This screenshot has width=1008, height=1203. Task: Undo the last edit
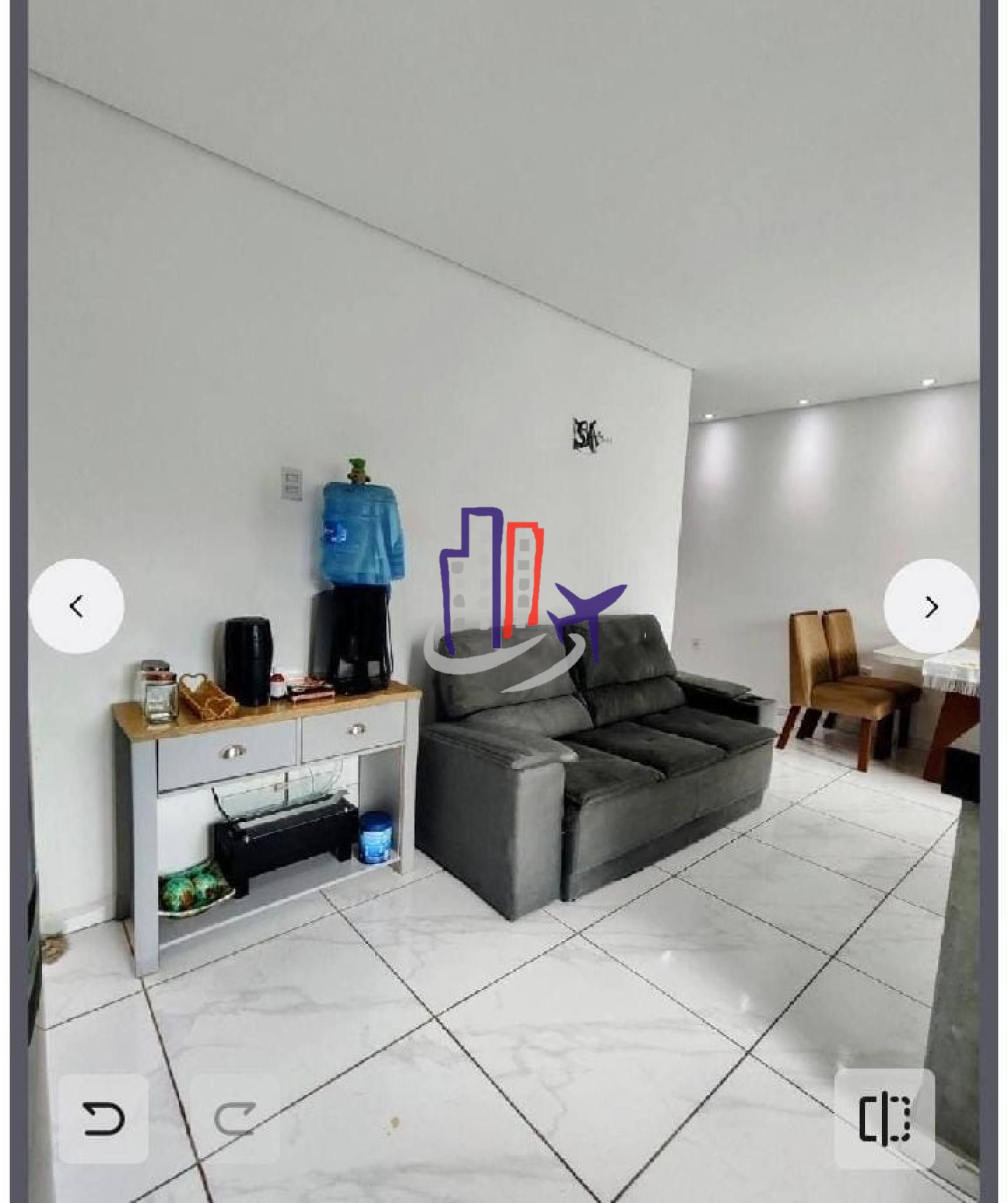[103, 1119]
